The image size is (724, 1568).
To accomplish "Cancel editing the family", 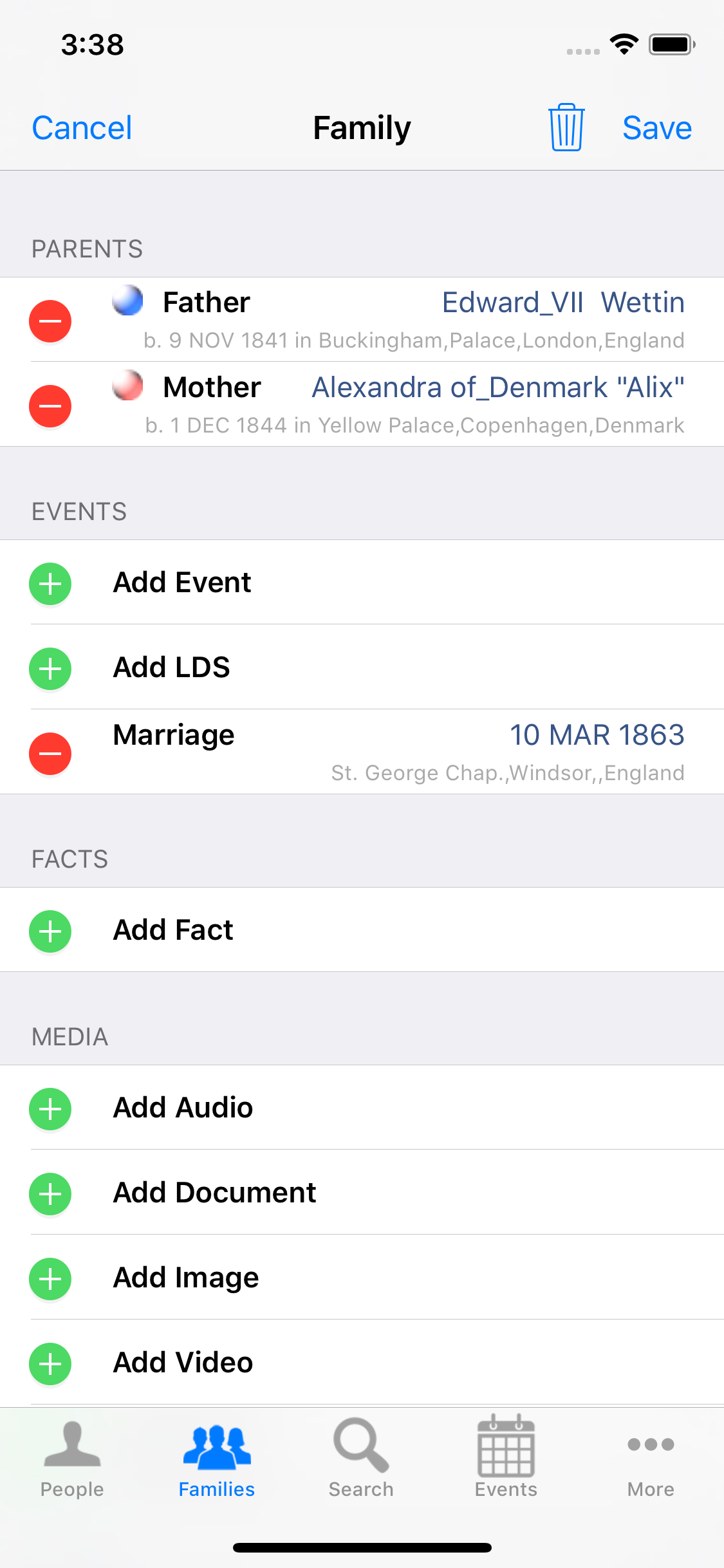I will pyautogui.click(x=82, y=128).
